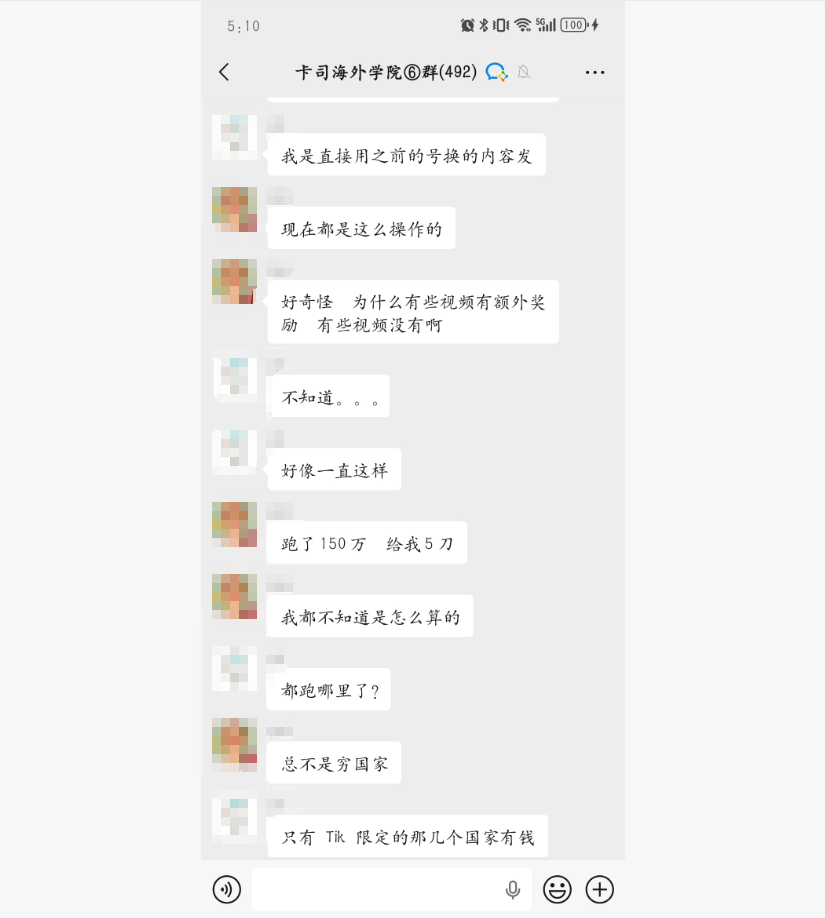
Task: Tap the avatar beside the 跑了150万 message
Action: (x=234, y=526)
